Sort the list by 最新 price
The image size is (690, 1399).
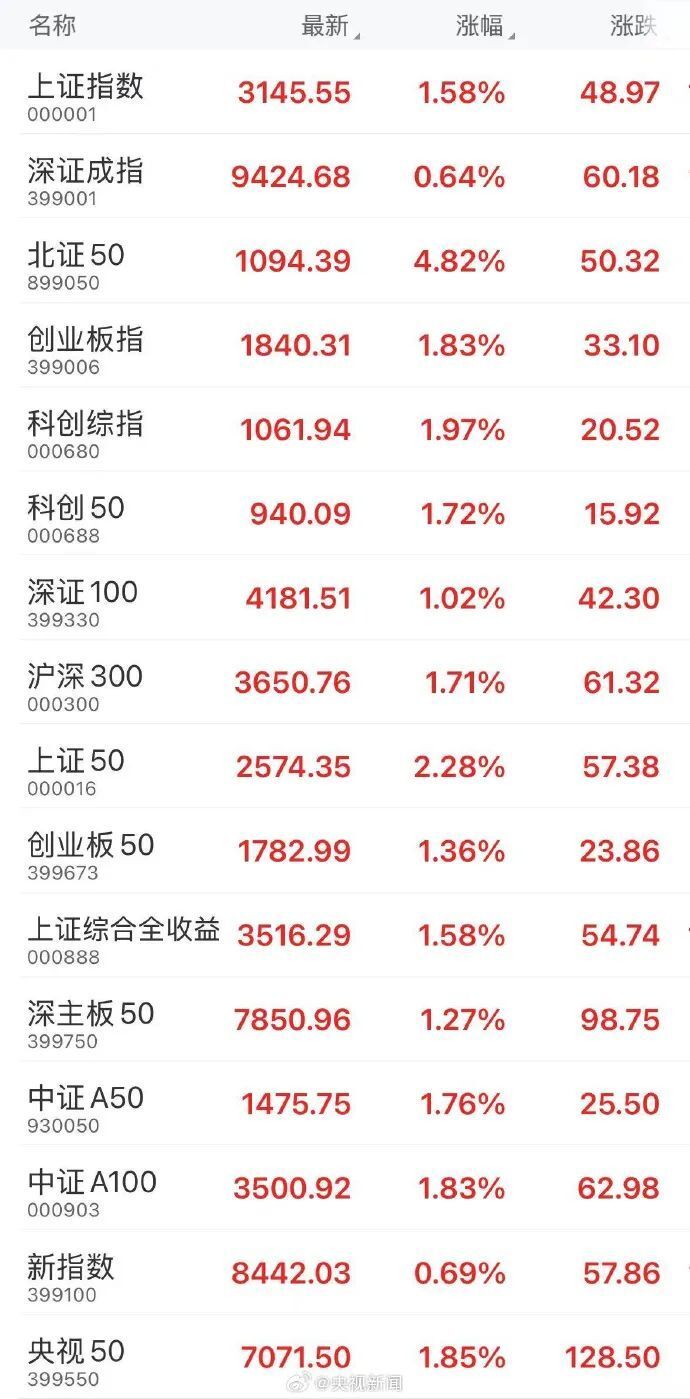point(326,26)
